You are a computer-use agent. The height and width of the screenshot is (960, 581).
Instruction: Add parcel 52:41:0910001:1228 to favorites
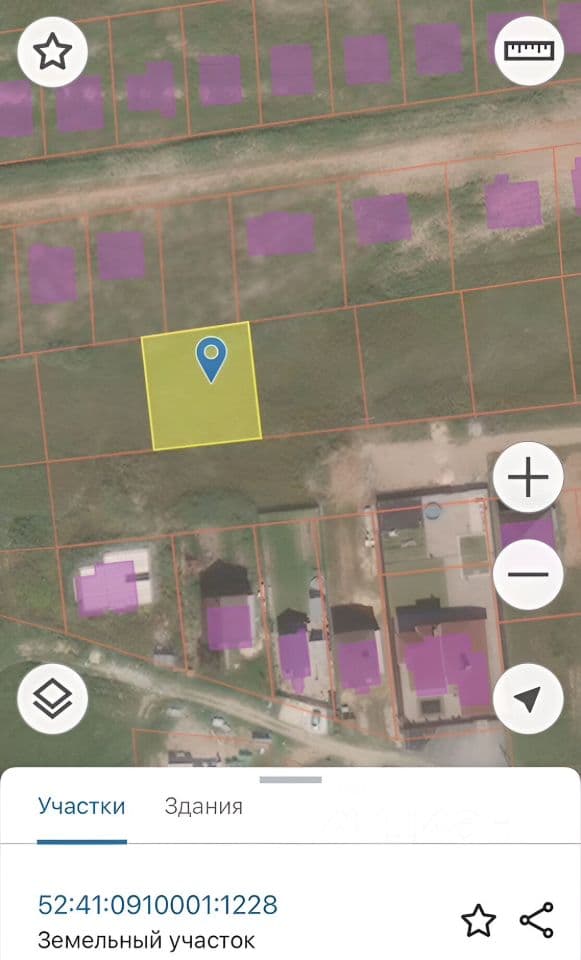(x=478, y=920)
